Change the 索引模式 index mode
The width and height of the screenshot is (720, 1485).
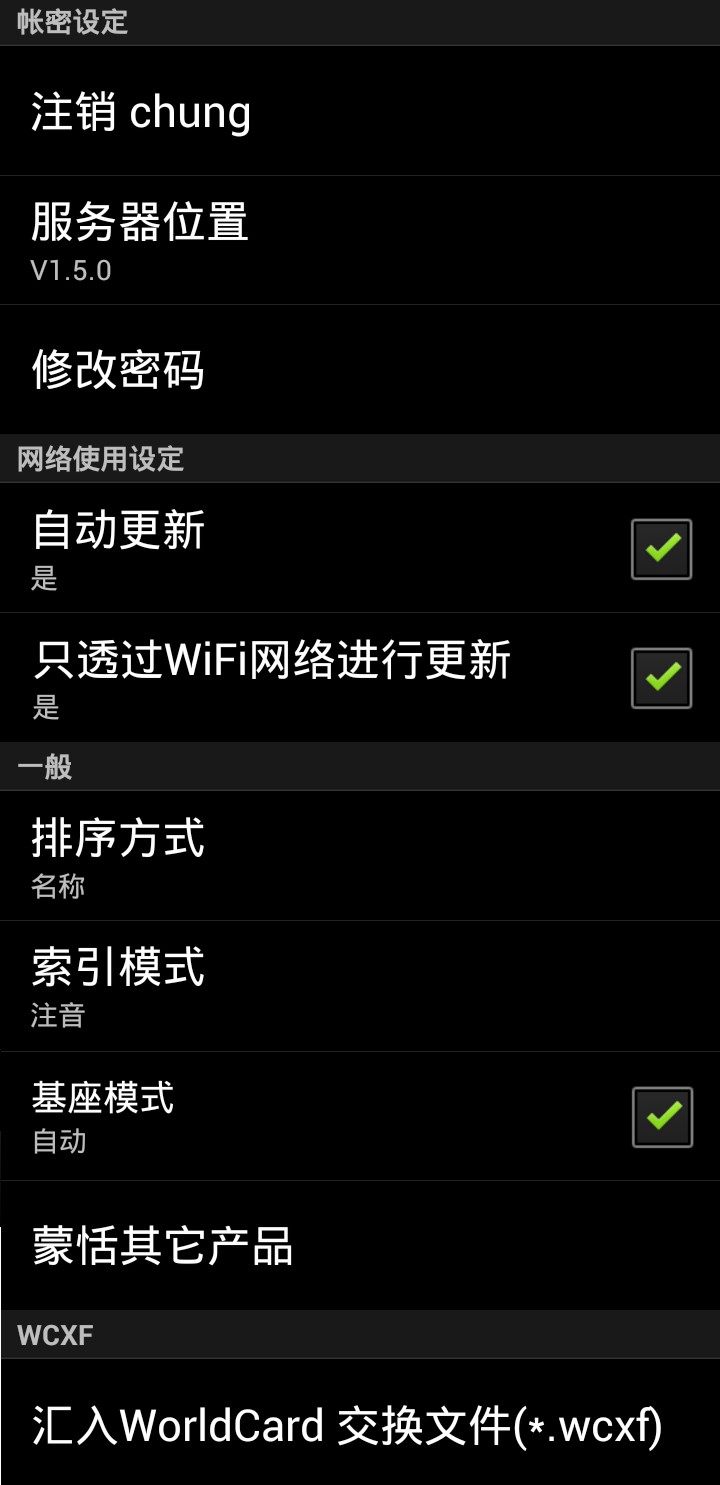[x=118, y=985]
